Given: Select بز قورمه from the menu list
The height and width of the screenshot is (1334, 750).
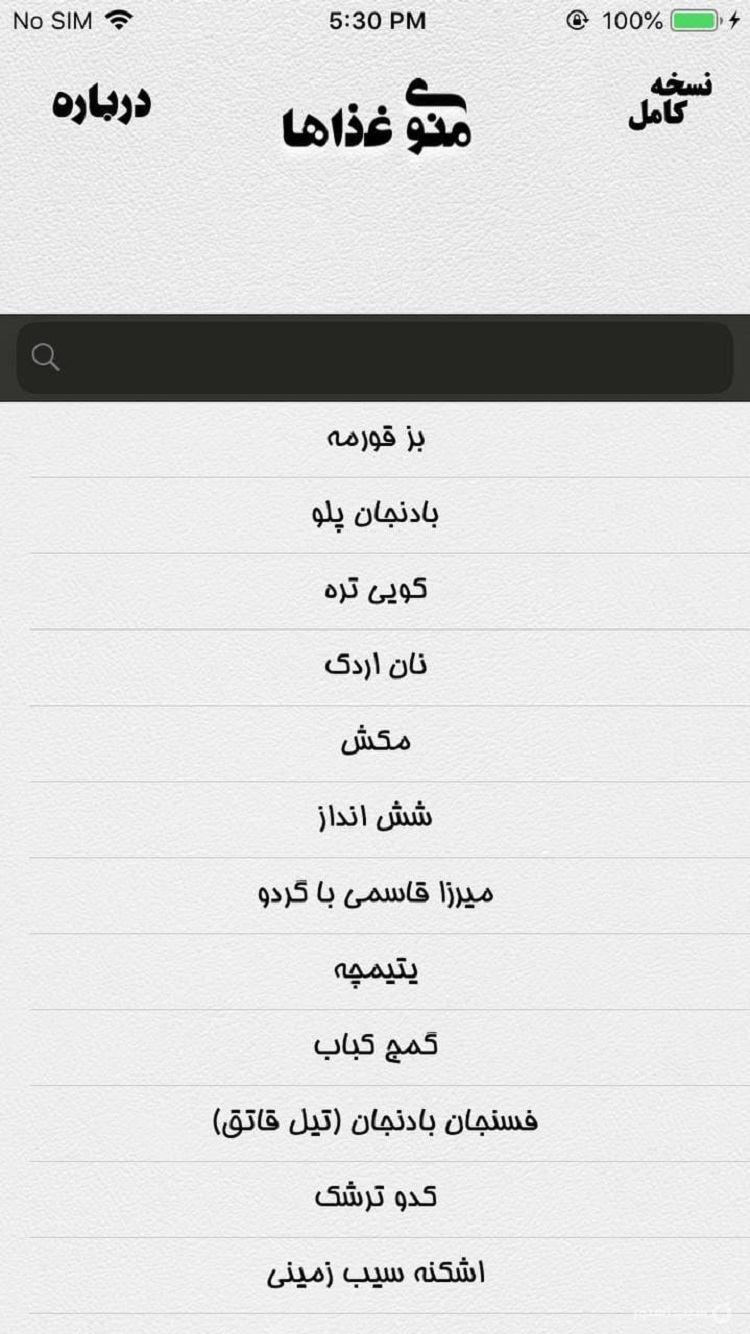Looking at the screenshot, I should tap(375, 435).
